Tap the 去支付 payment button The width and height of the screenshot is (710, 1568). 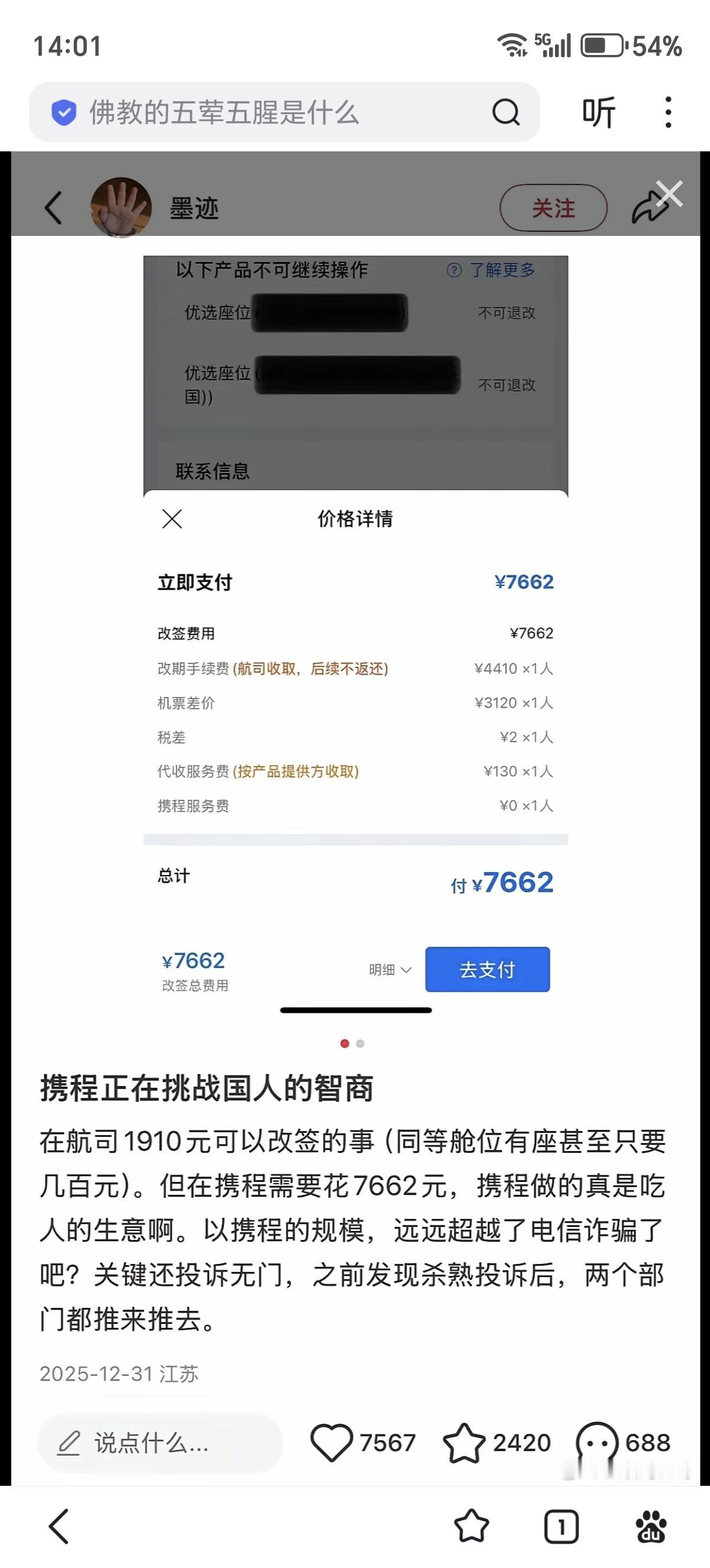tap(487, 970)
